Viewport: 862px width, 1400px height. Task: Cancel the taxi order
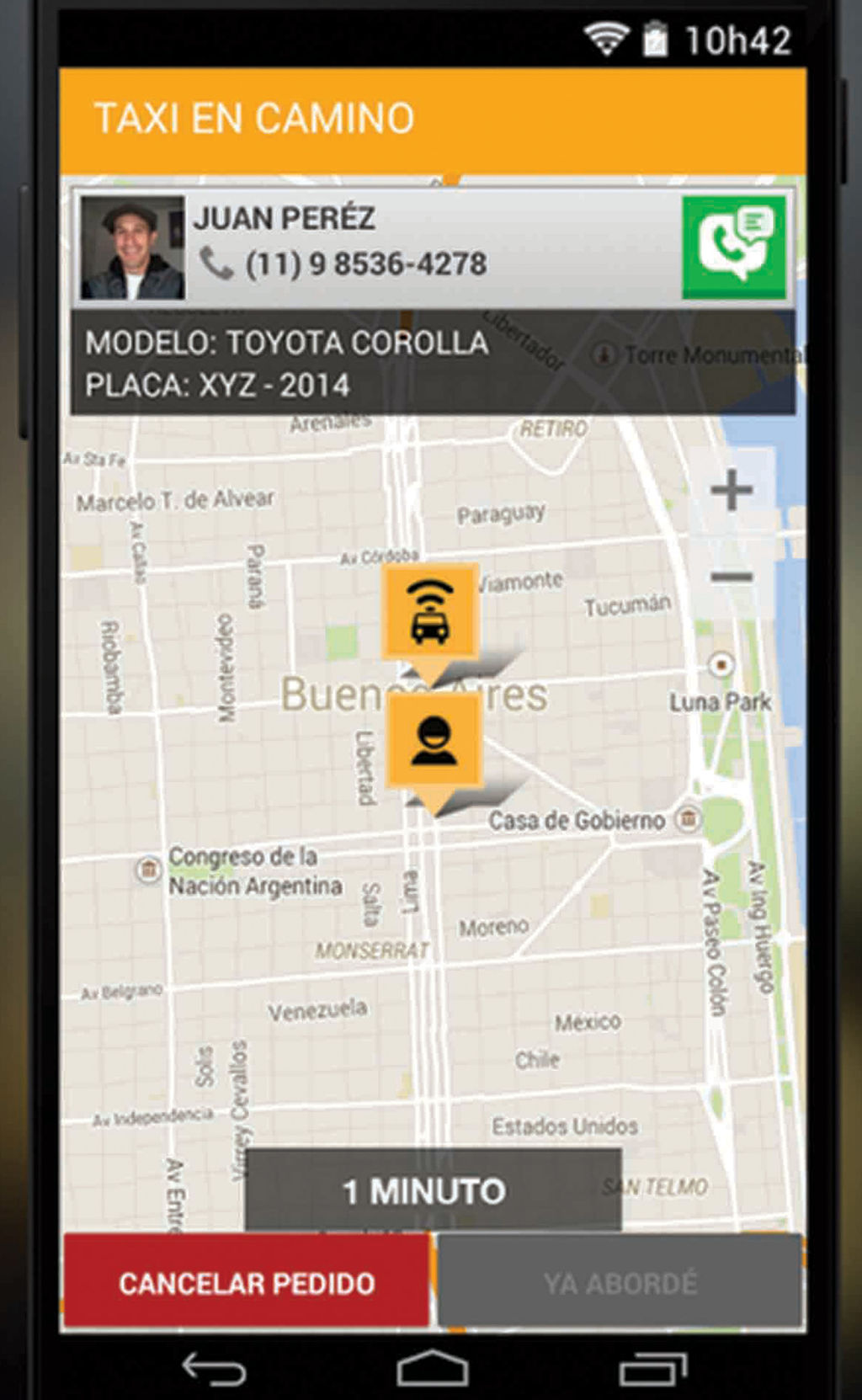pyautogui.click(x=247, y=1282)
